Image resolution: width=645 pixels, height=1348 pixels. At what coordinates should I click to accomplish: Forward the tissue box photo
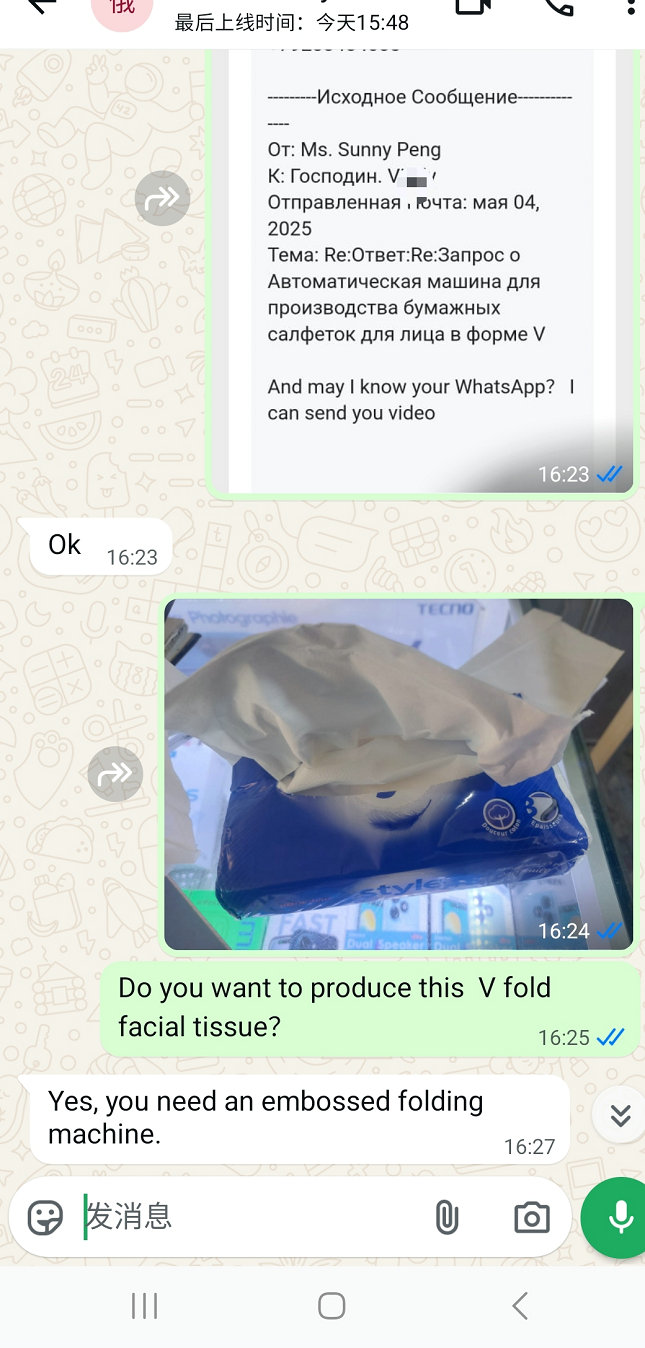click(115, 773)
